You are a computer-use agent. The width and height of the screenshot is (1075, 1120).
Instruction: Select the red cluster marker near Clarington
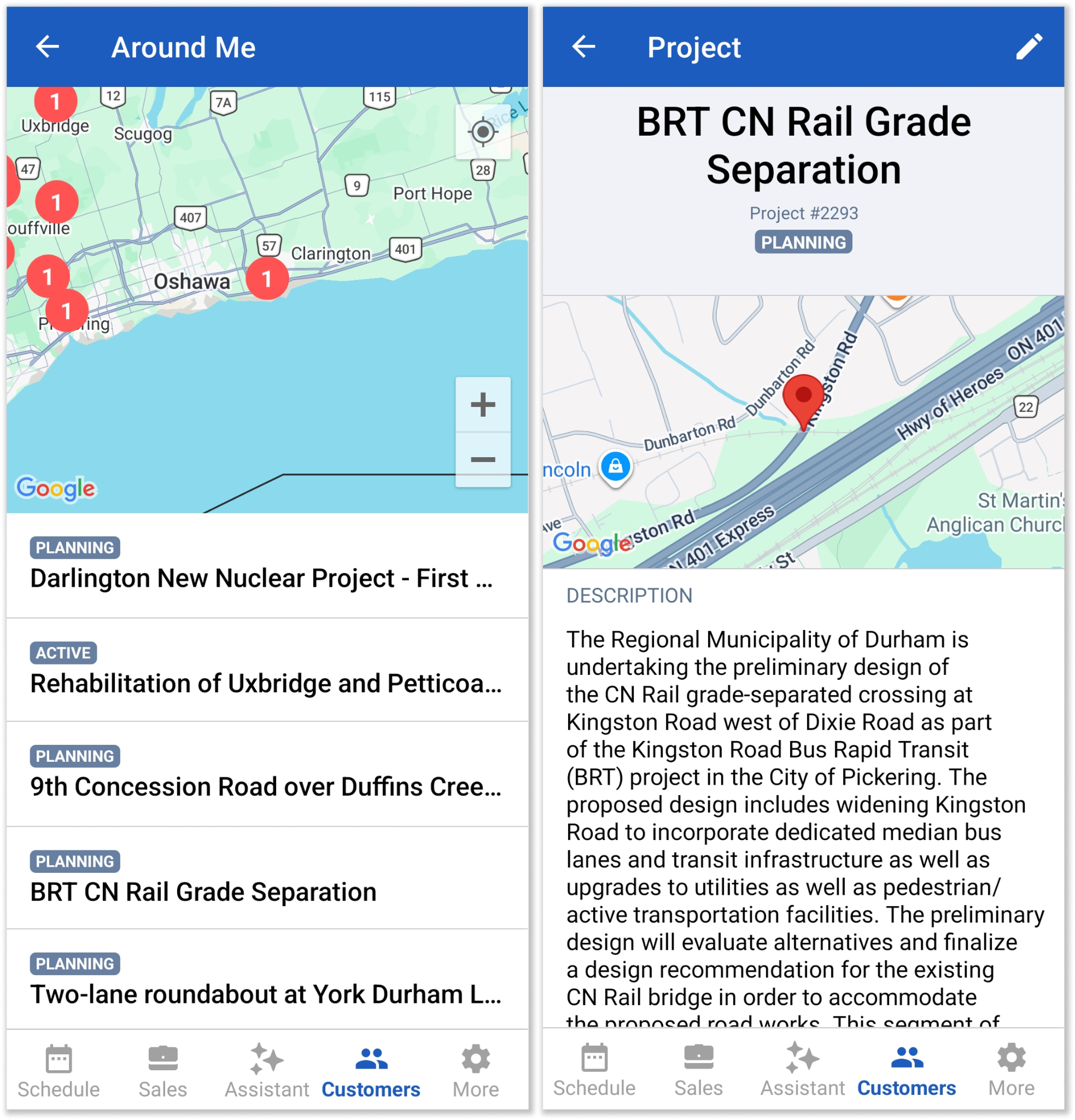pos(267,279)
